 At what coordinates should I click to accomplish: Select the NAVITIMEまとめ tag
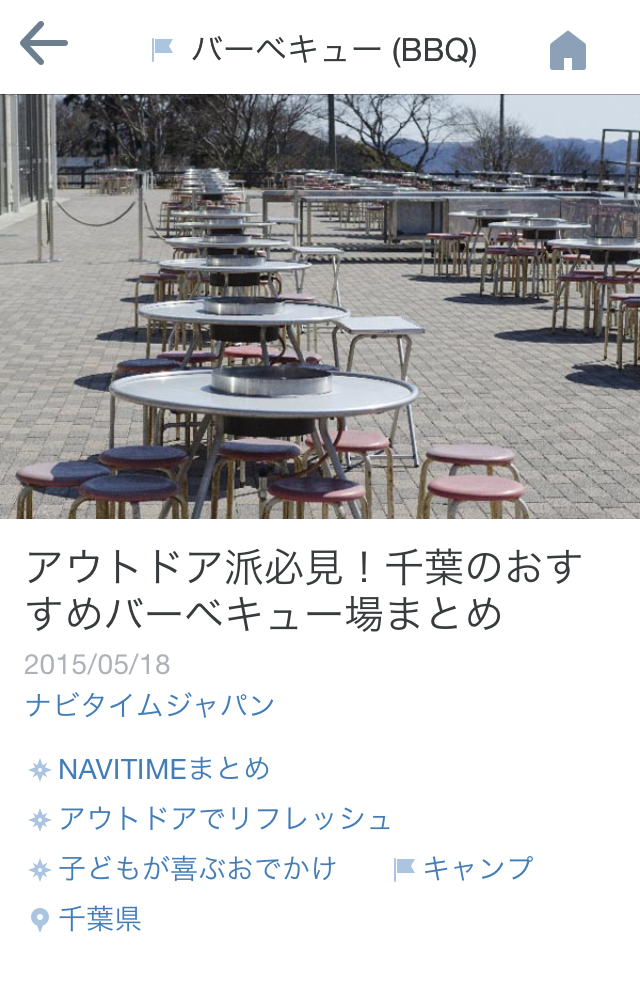tap(164, 769)
